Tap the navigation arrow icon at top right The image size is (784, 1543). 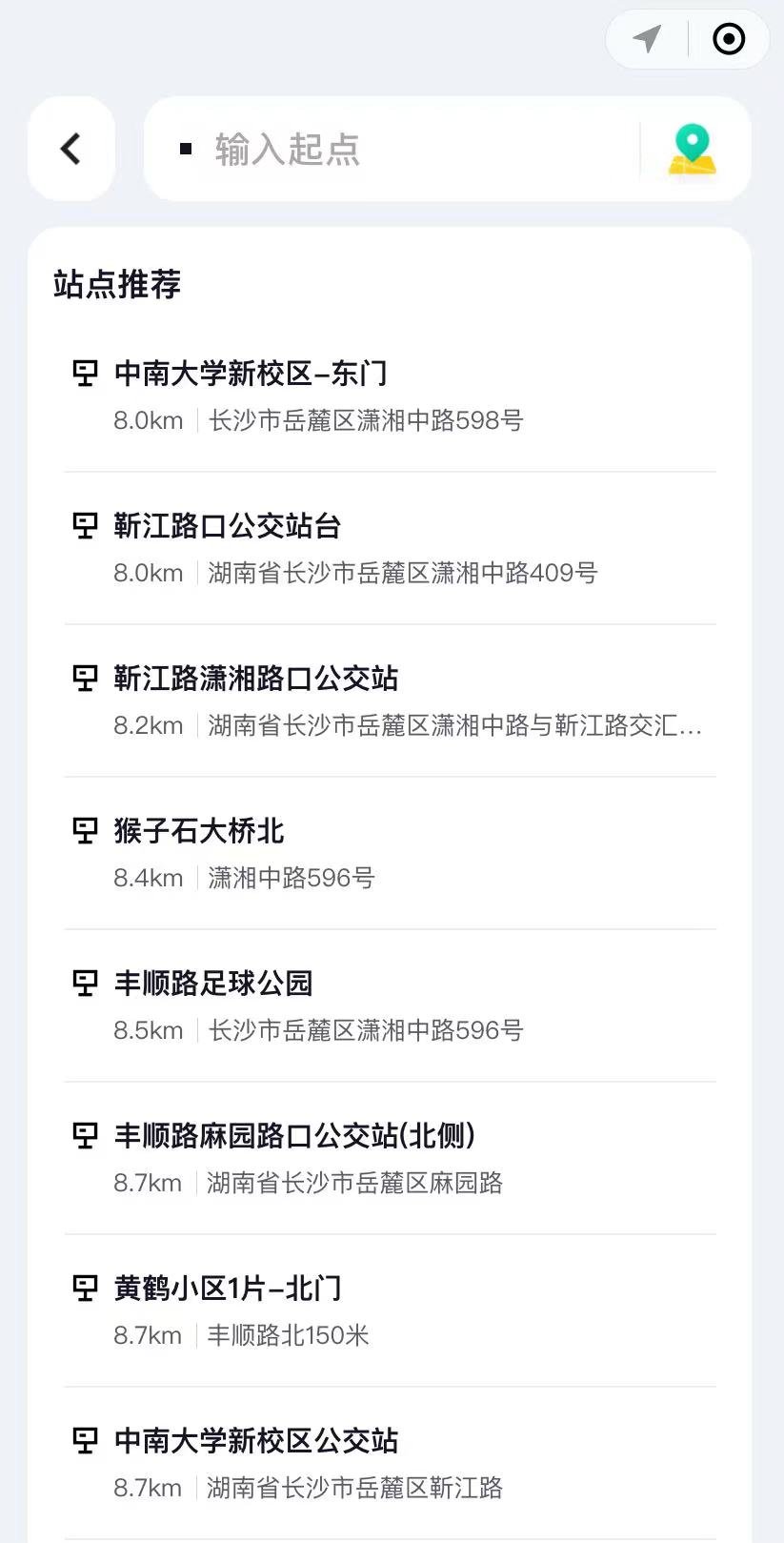coord(646,39)
